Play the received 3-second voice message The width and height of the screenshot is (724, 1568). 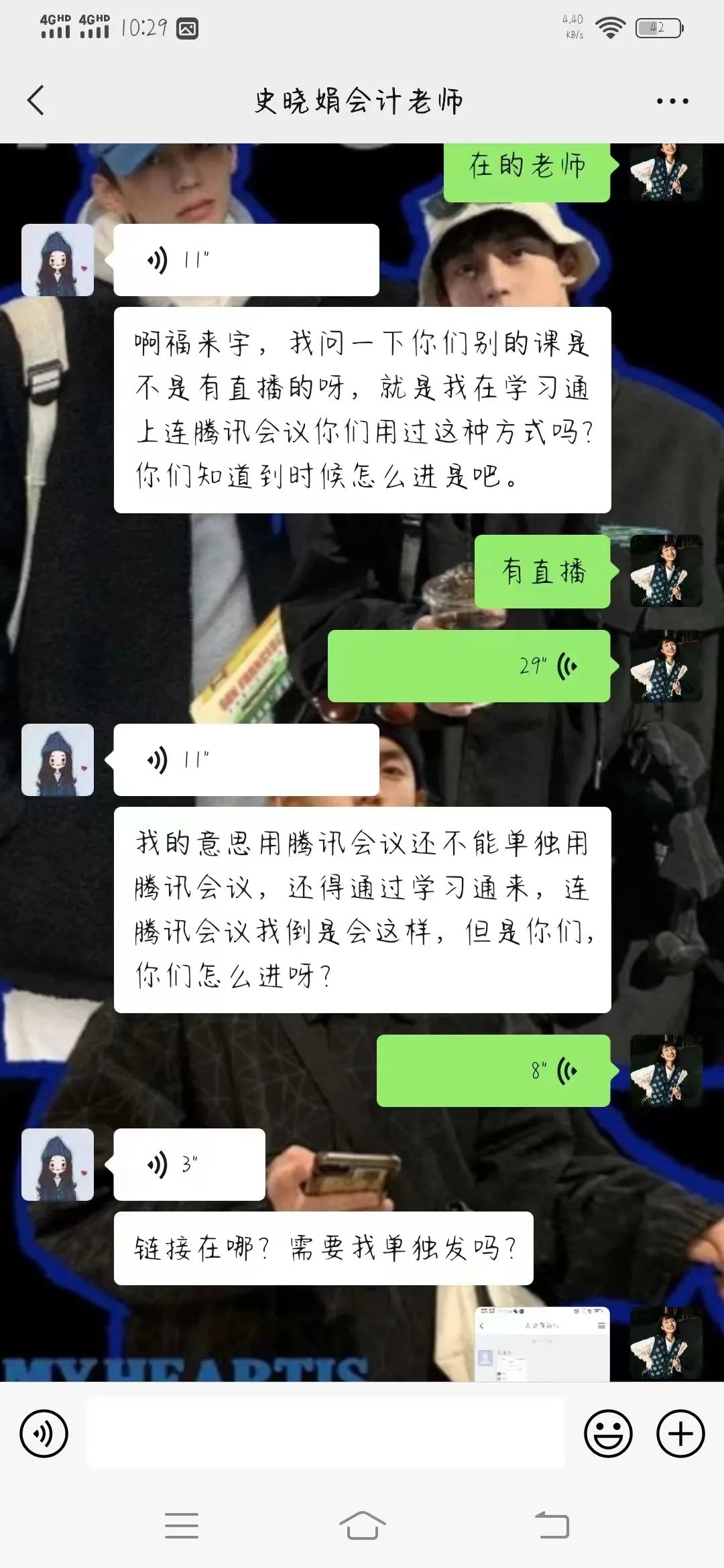(189, 1165)
